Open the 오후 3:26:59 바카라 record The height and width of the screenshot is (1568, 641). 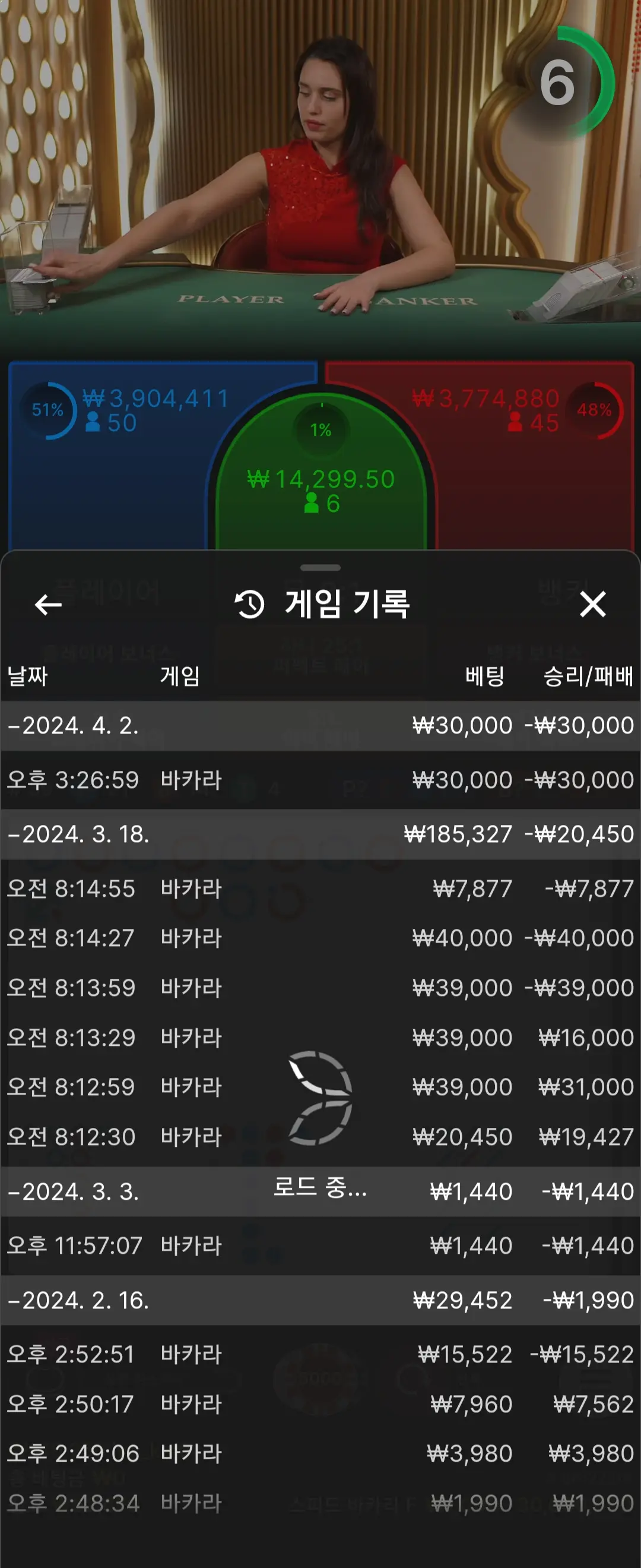coord(320,780)
